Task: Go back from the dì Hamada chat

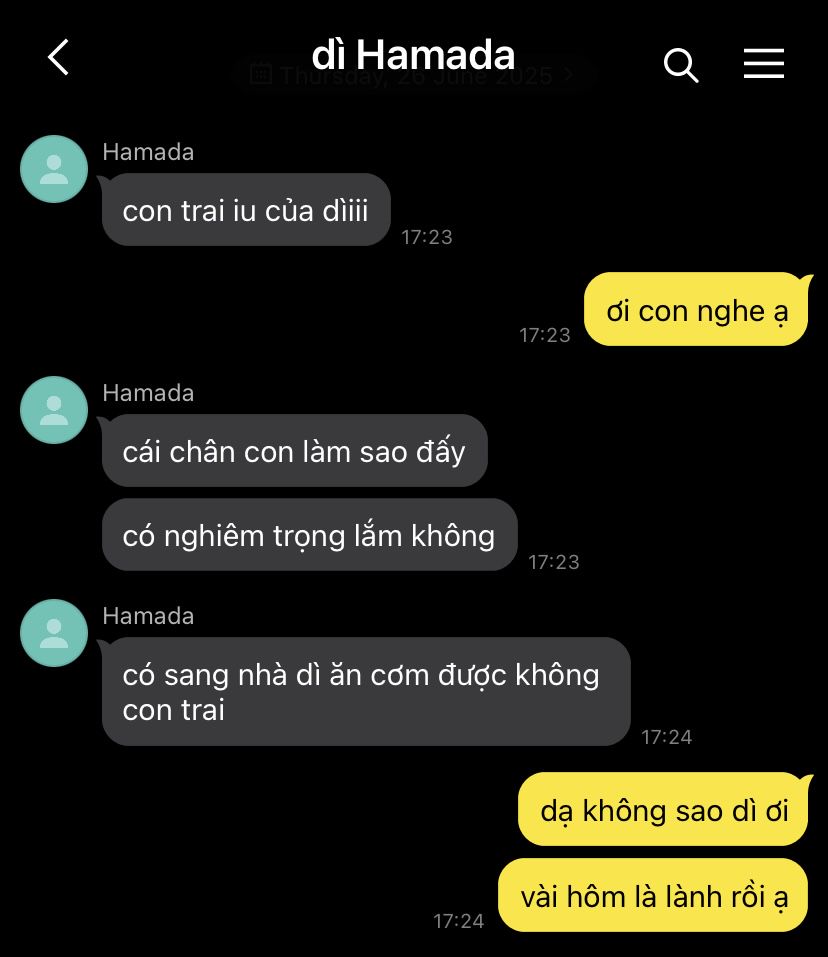Action: tap(59, 58)
